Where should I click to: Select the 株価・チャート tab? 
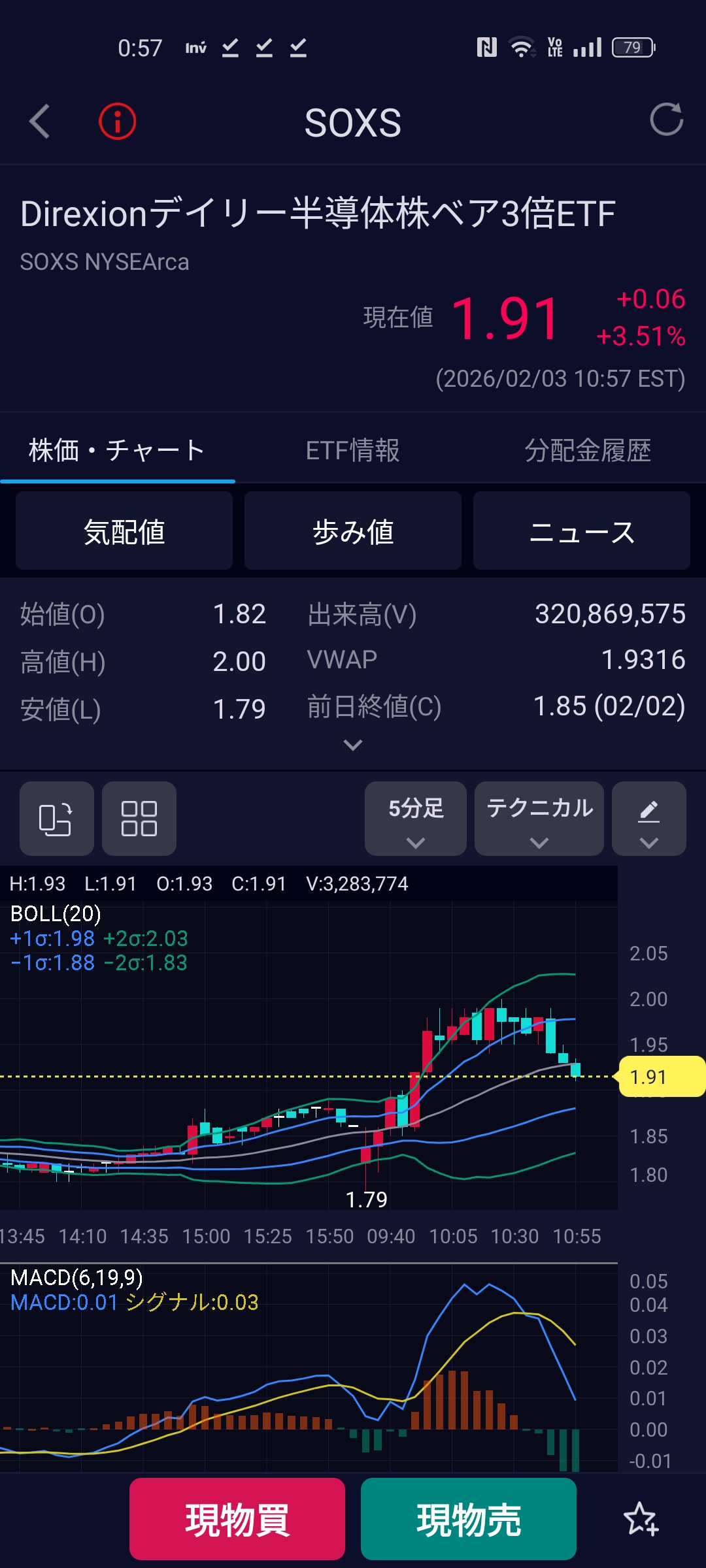[x=117, y=450]
